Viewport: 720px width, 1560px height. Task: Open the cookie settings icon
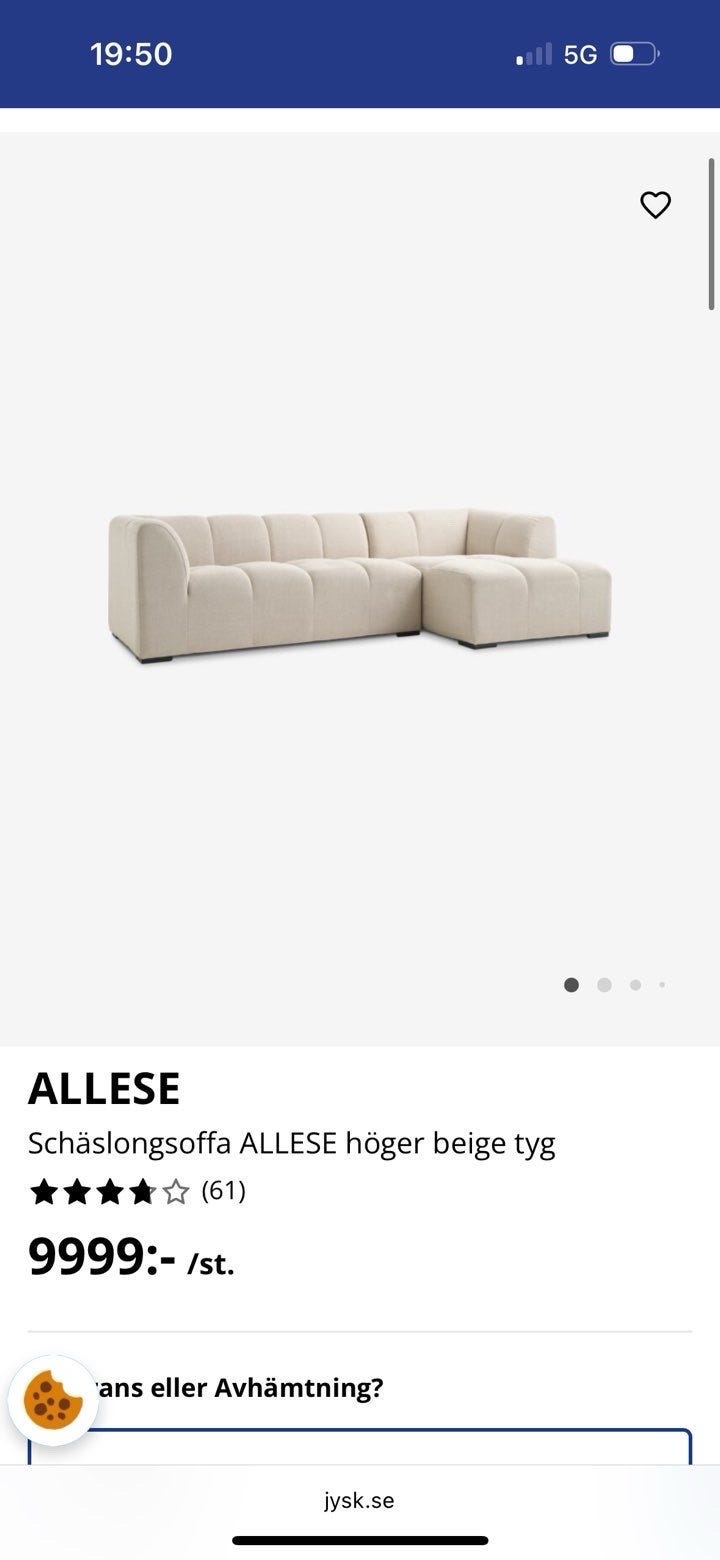click(x=53, y=1400)
